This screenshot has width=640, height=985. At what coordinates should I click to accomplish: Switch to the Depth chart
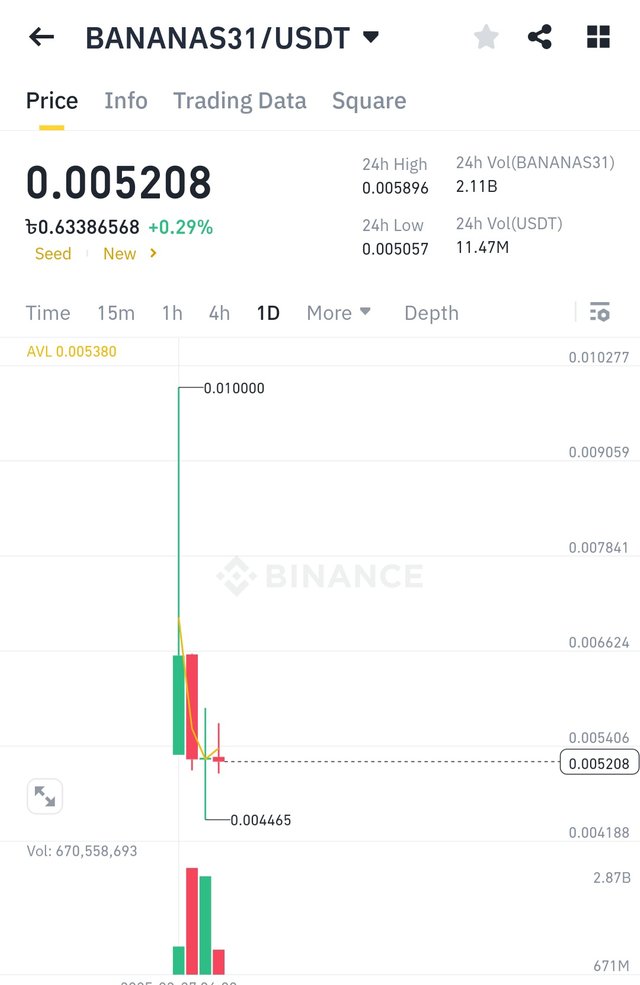point(431,313)
